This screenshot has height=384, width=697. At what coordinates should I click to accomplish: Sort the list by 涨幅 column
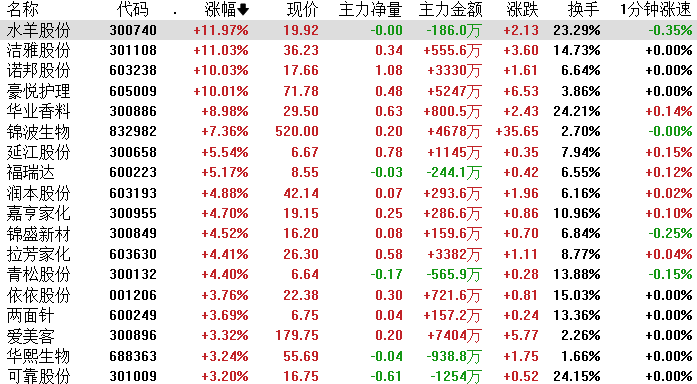click(x=227, y=9)
